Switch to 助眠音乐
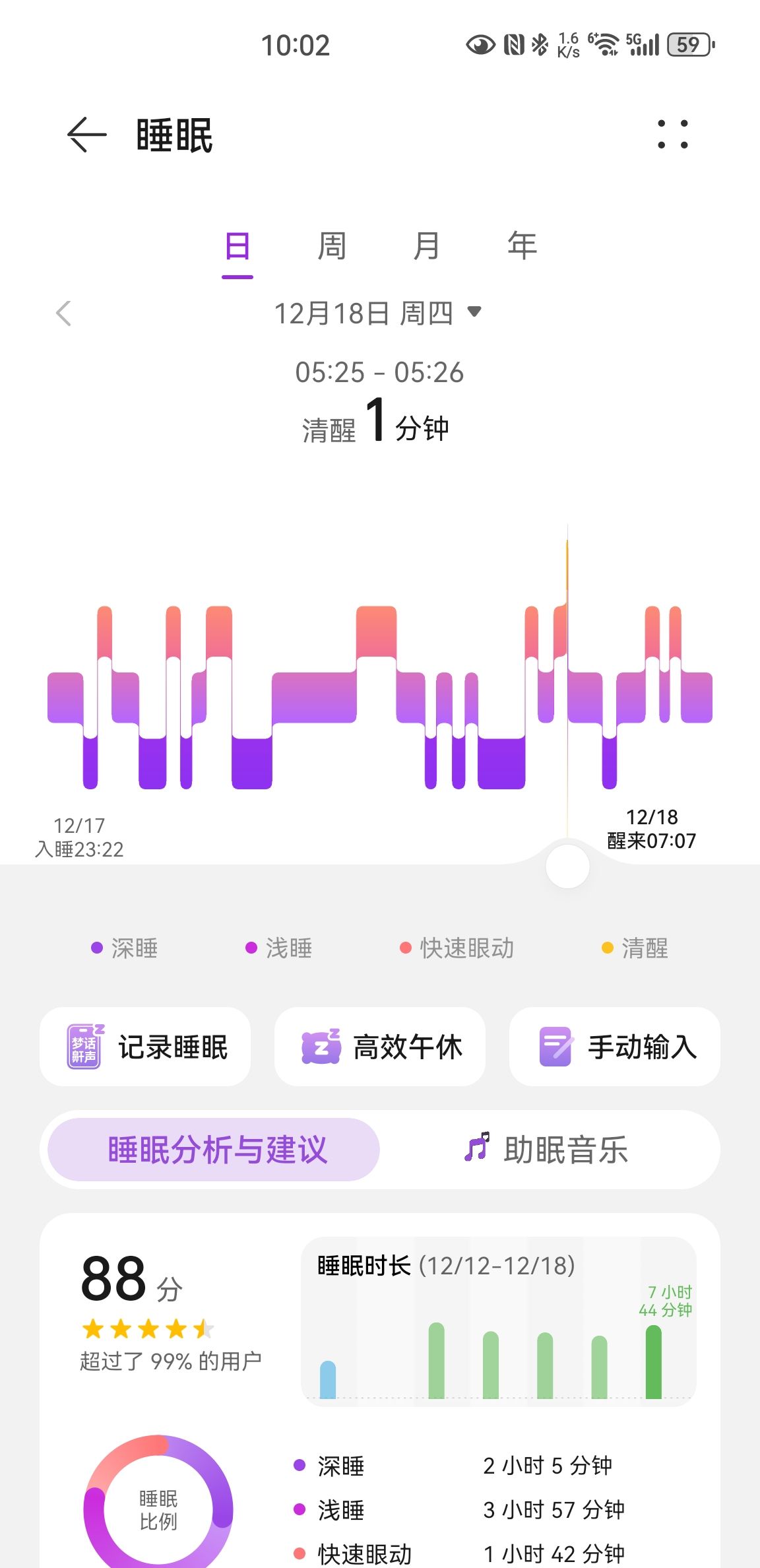The image size is (760, 1568). click(x=548, y=1150)
